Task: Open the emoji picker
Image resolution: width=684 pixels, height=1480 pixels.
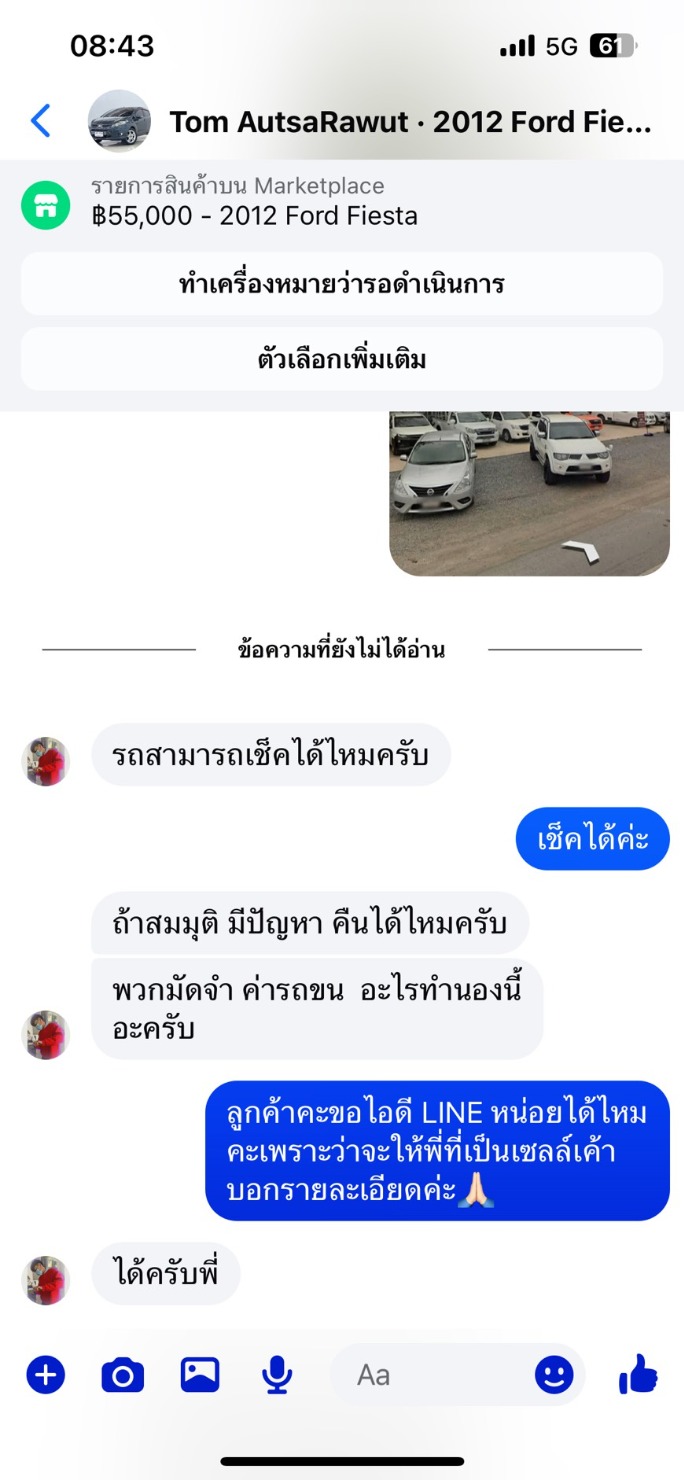Action: (554, 1375)
